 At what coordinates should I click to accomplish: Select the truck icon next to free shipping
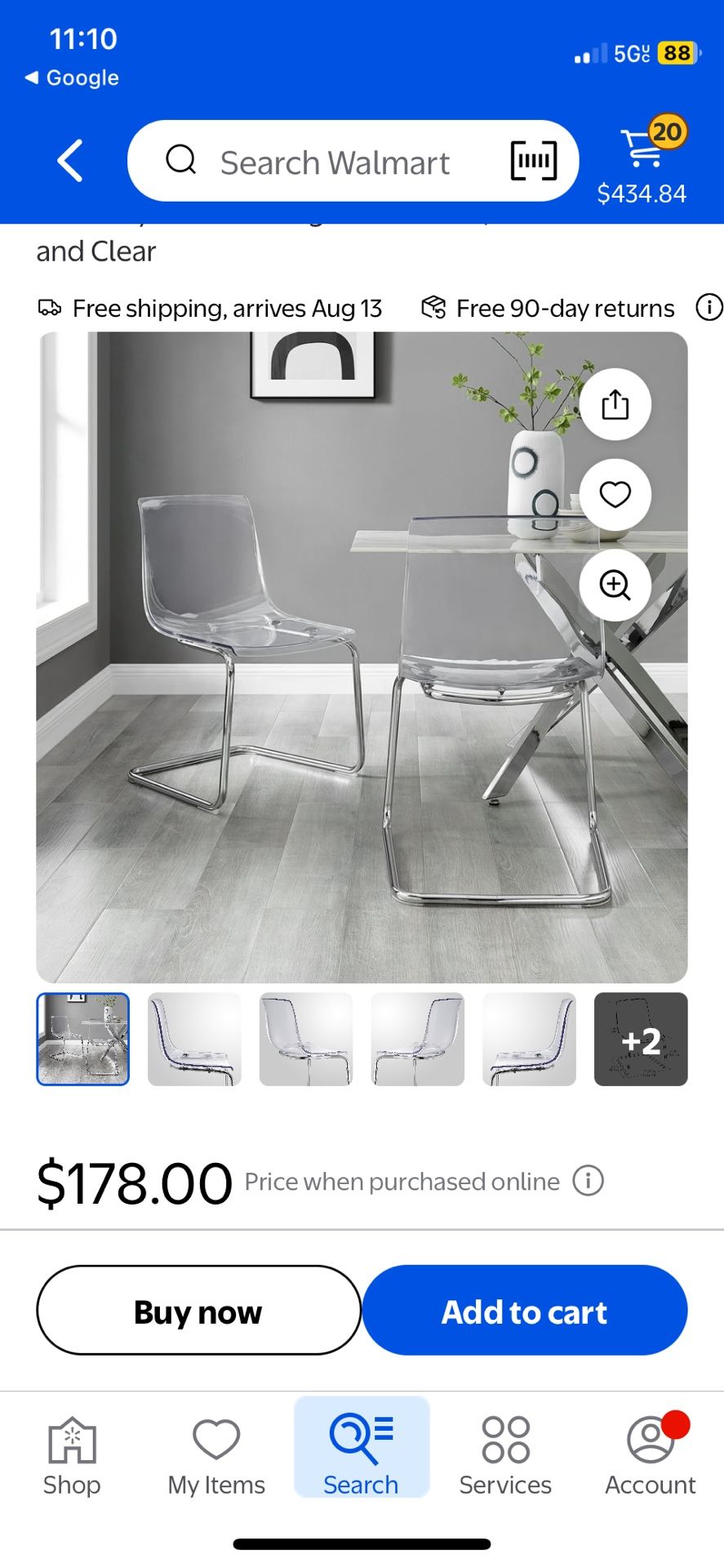[50, 308]
